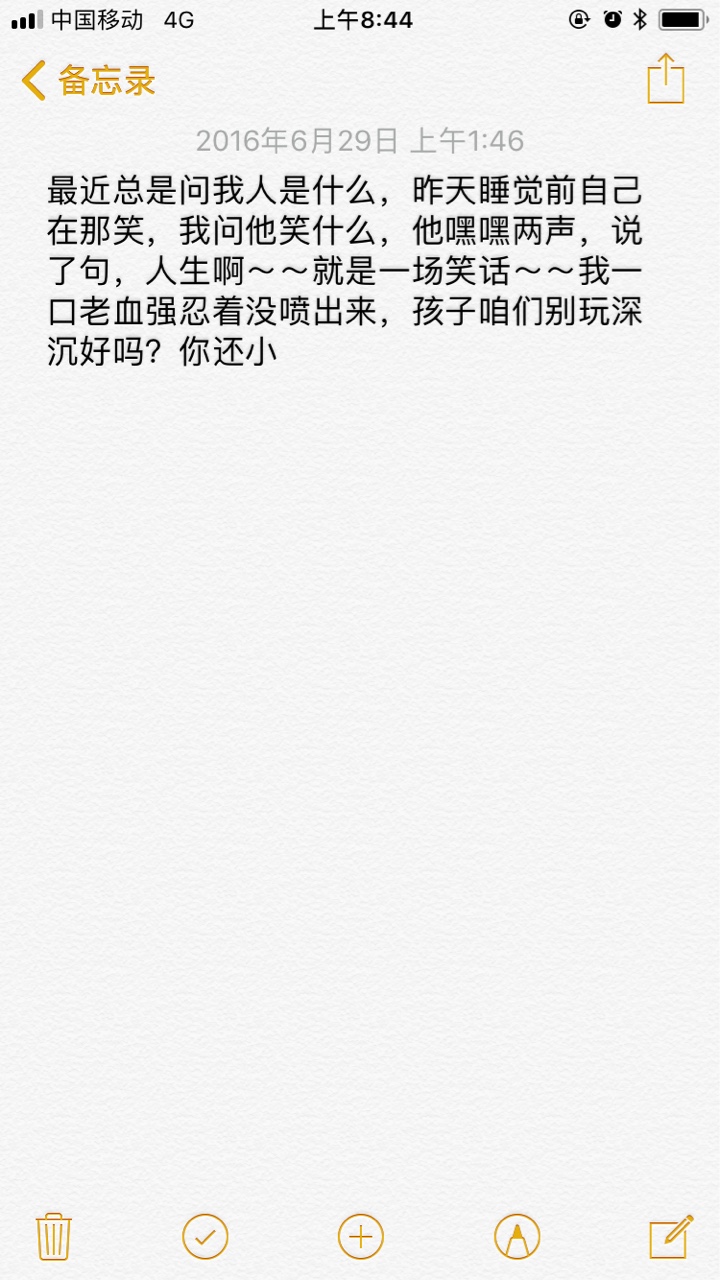Viewport: 720px width, 1280px height.
Task: Delete this note with trash icon
Action: click(x=52, y=1236)
